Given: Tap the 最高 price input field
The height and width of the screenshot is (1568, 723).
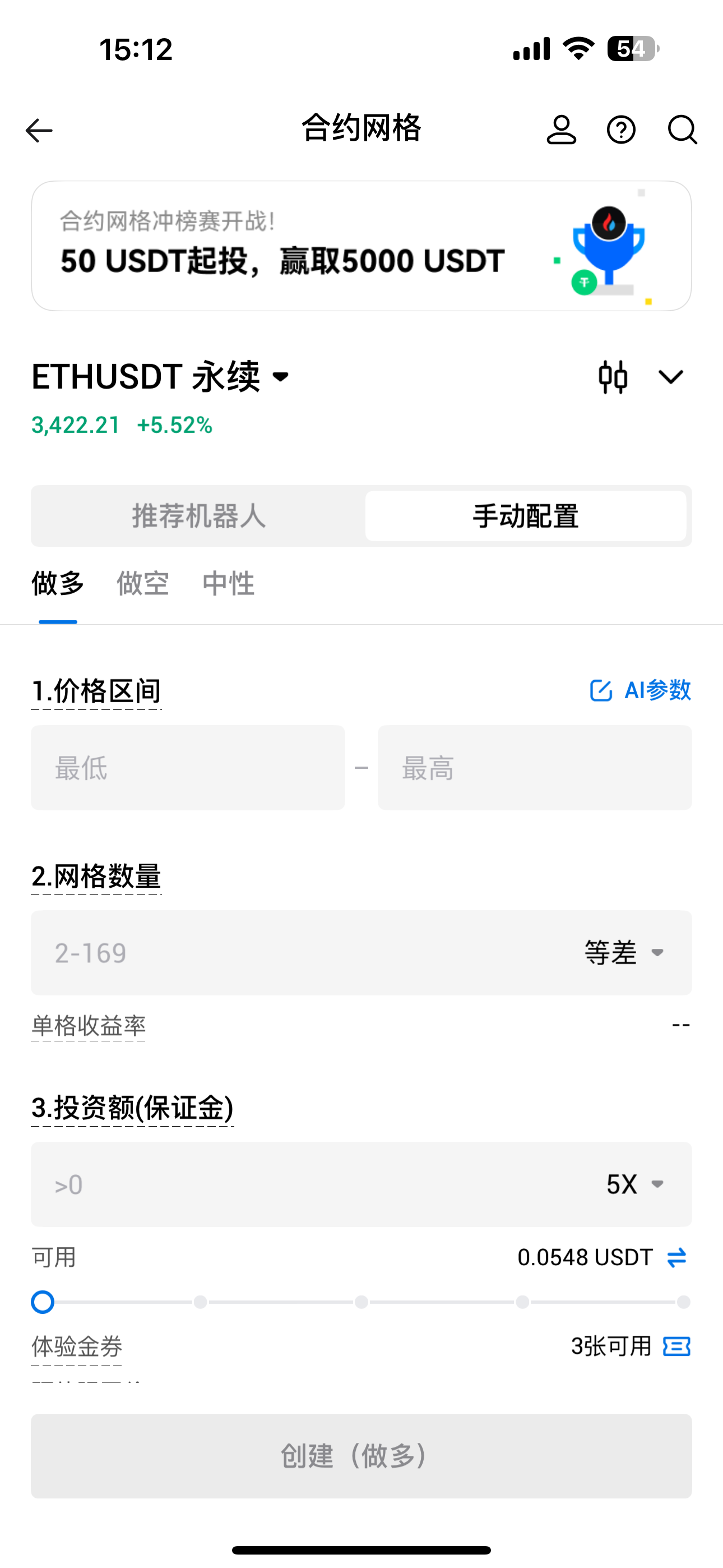Looking at the screenshot, I should click(x=534, y=768).
